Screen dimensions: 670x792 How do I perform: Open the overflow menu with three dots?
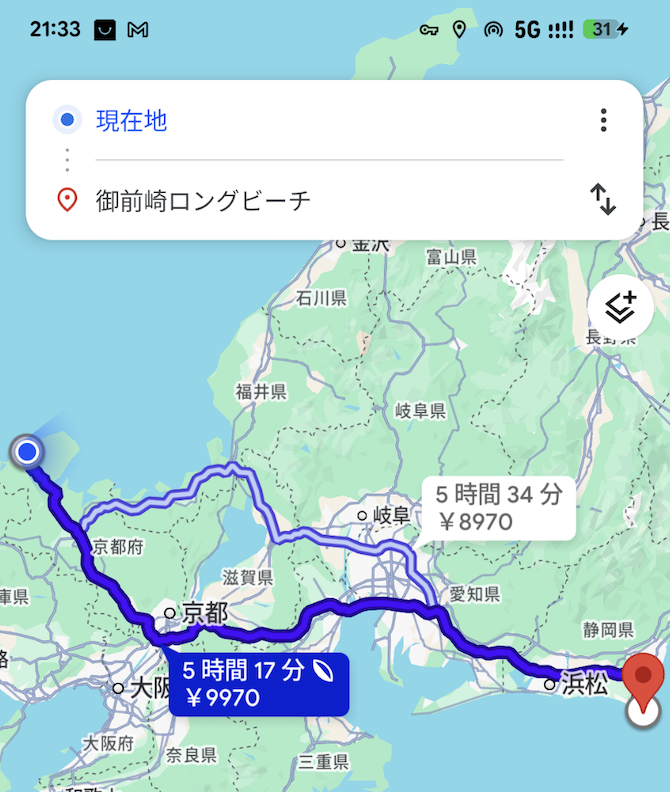click(x=604, y=121)
